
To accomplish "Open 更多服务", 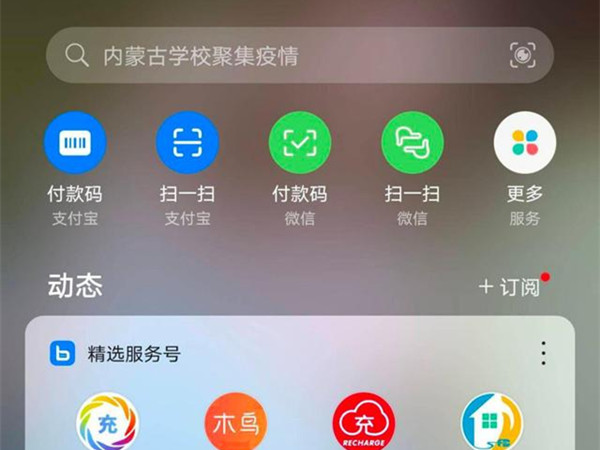I will pos(525,143).
